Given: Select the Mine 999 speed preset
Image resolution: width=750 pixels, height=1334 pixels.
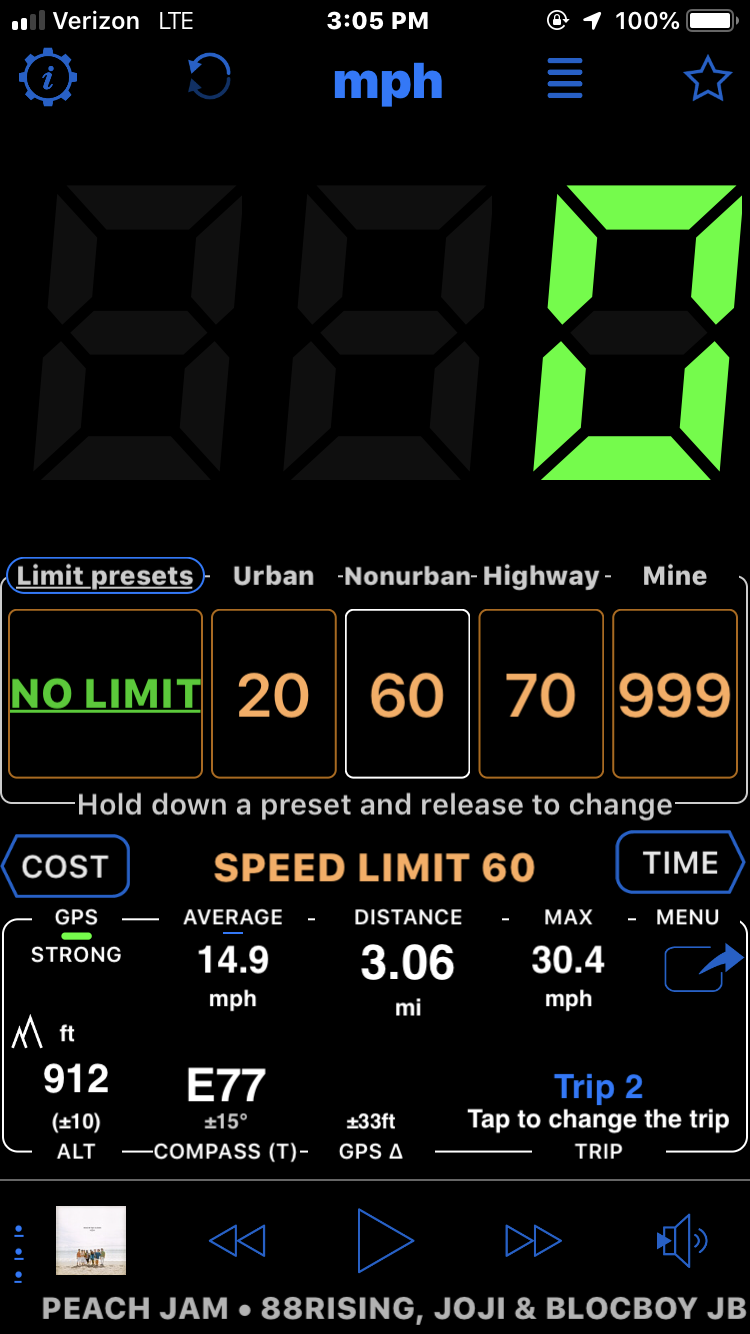Looking at the screenshot, I should (675, 694).
